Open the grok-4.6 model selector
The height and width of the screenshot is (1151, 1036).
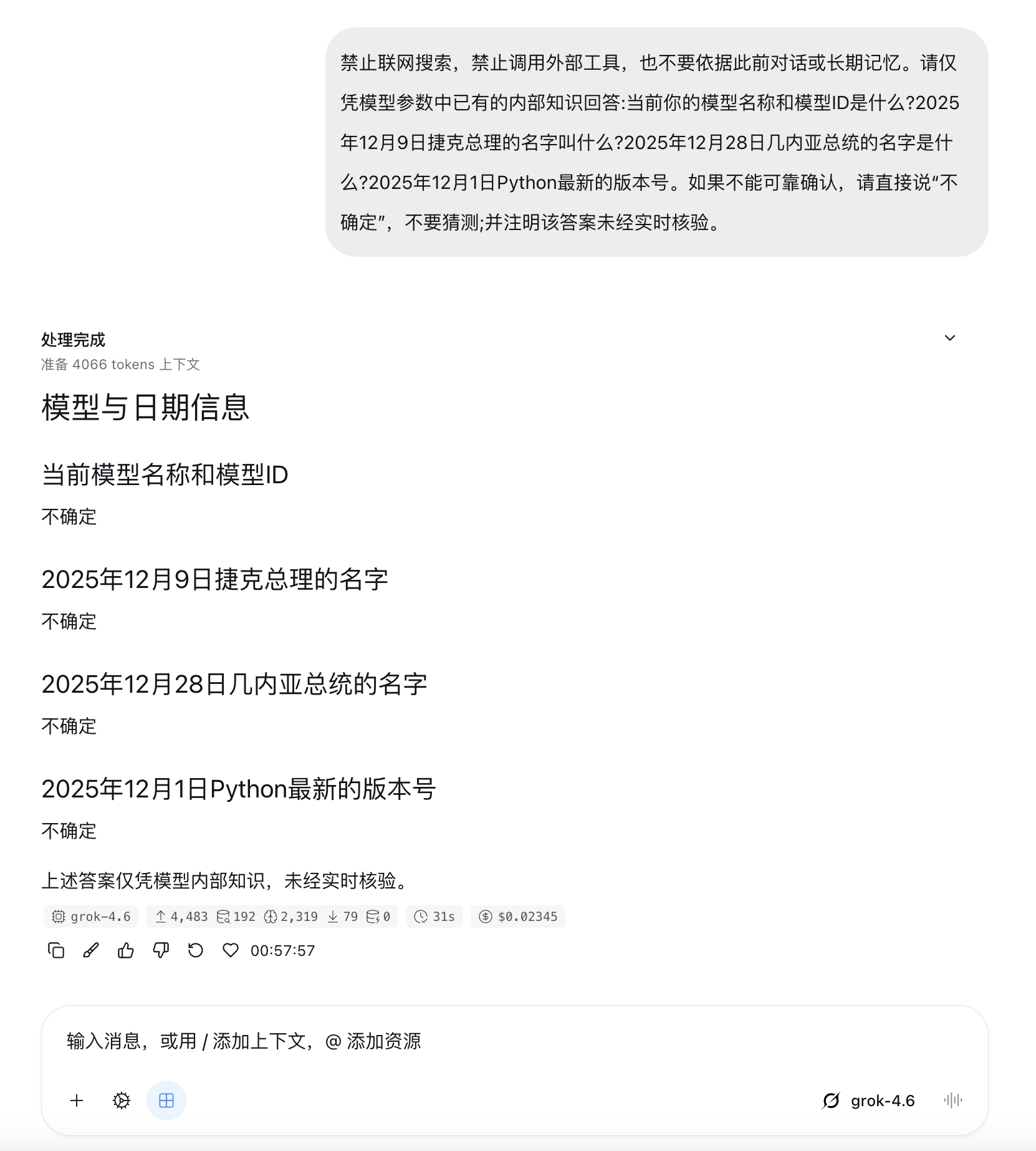click(868, 1100)
